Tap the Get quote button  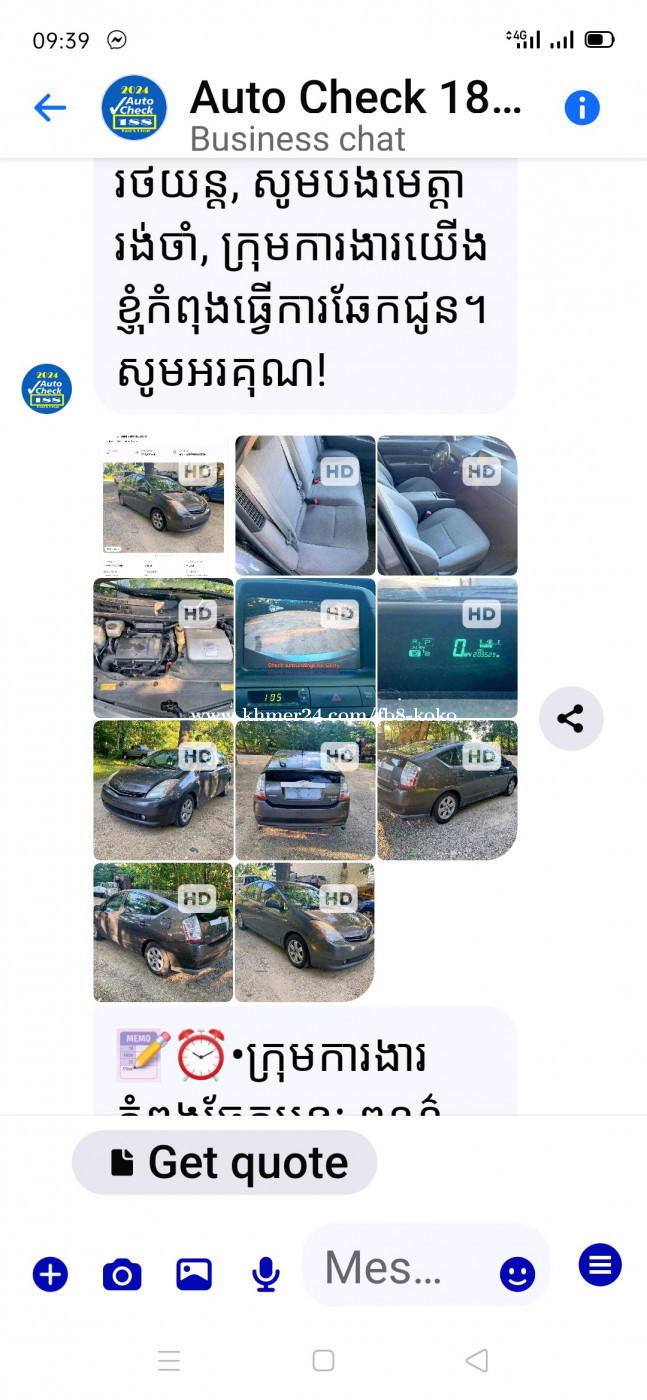[224, 1162]
